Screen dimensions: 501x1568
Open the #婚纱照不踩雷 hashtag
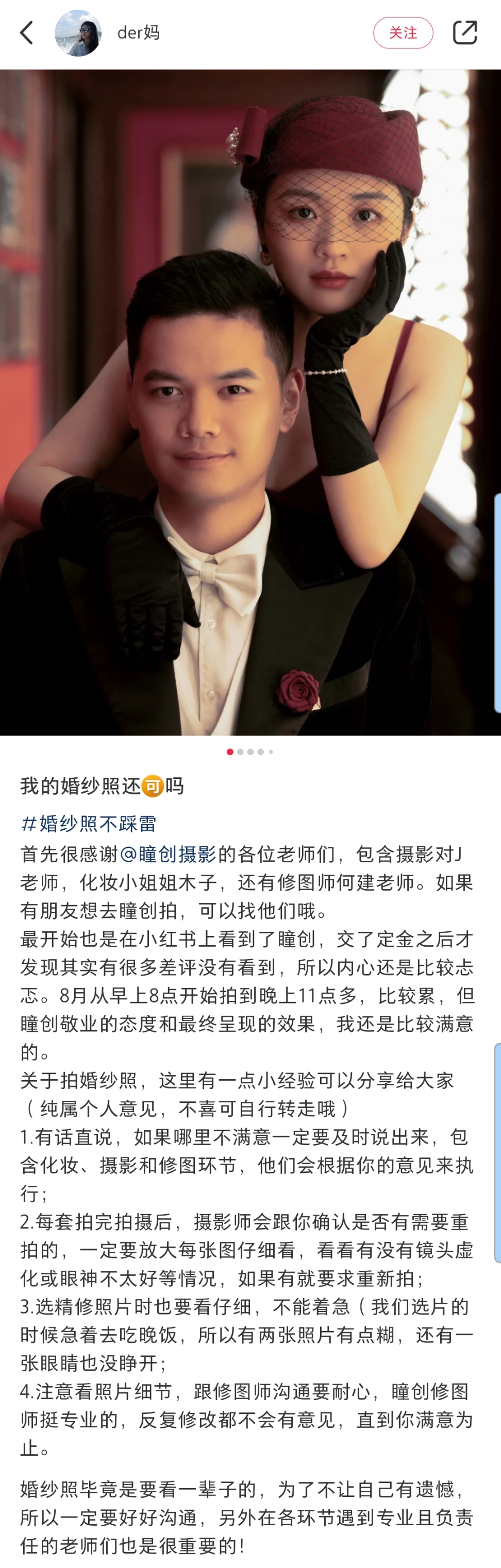click(89, 824)
